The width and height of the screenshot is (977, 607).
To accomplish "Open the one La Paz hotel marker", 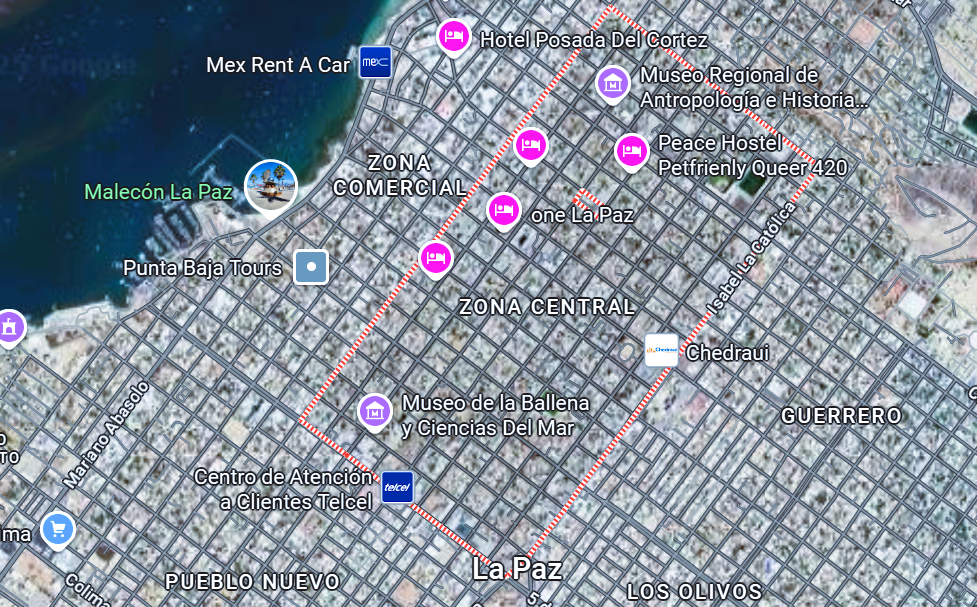I will pyautogui.click(x=503, y=211).
